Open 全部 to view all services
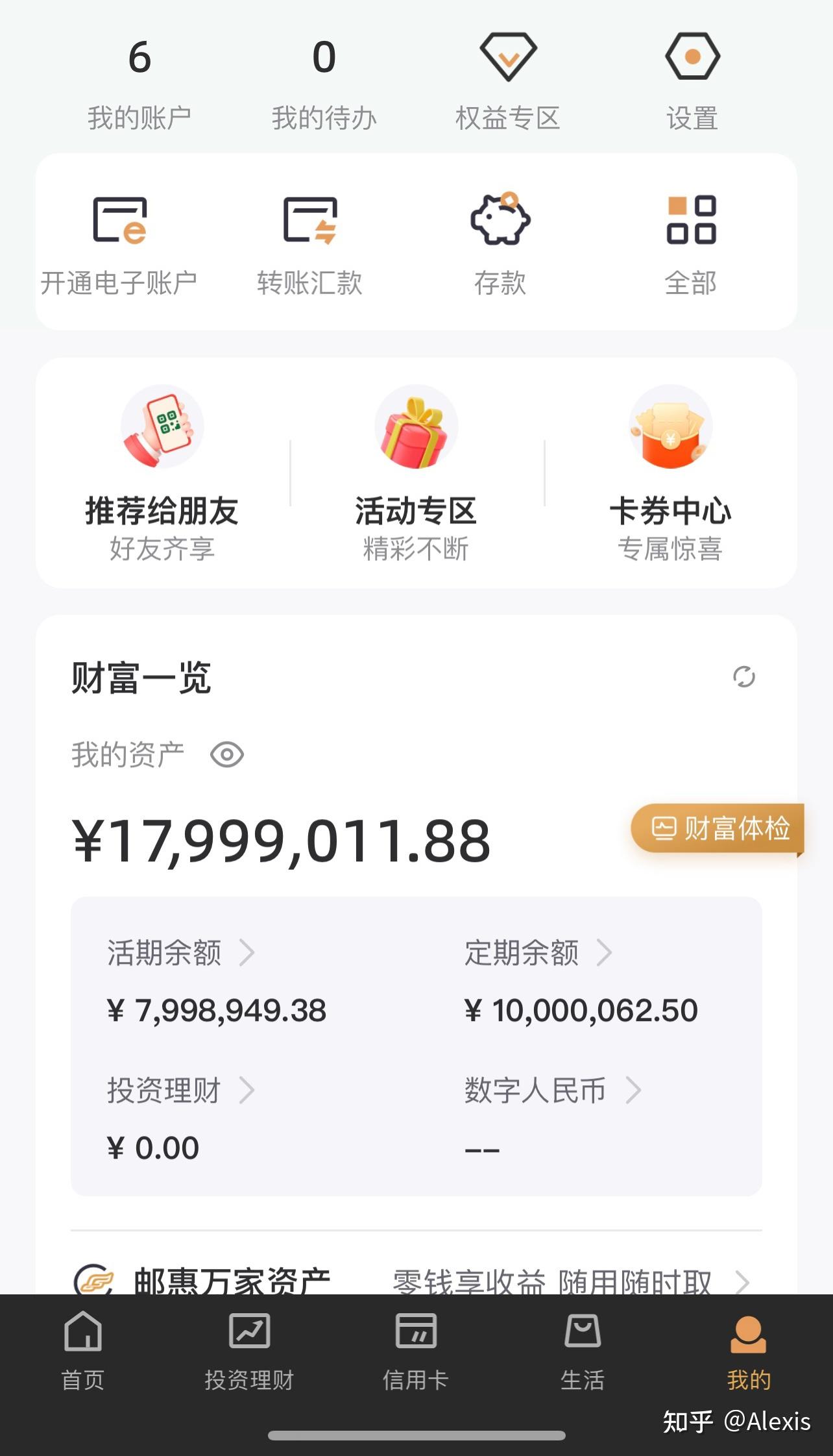833x1456 pixels. [691, 224]
